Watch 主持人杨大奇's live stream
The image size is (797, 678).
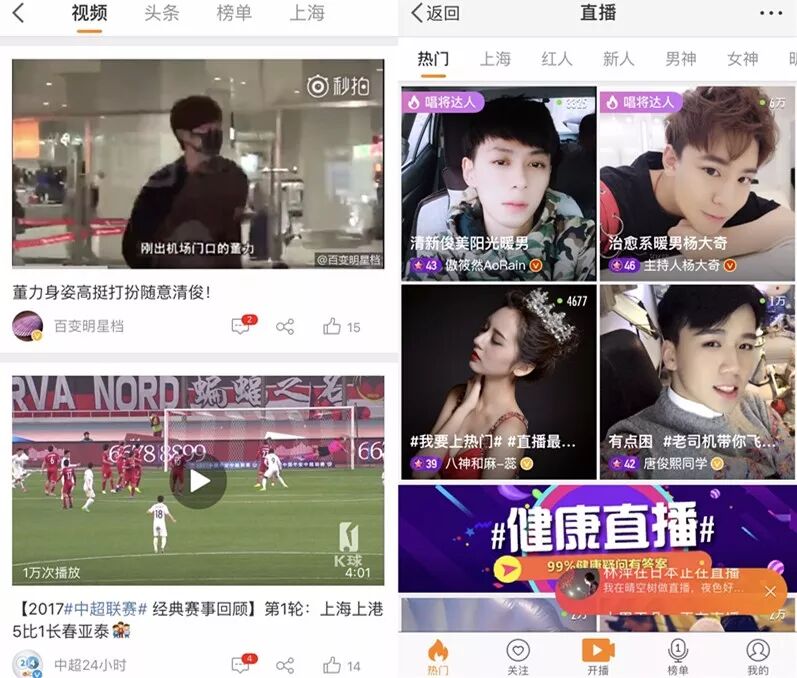coord(697,183)
